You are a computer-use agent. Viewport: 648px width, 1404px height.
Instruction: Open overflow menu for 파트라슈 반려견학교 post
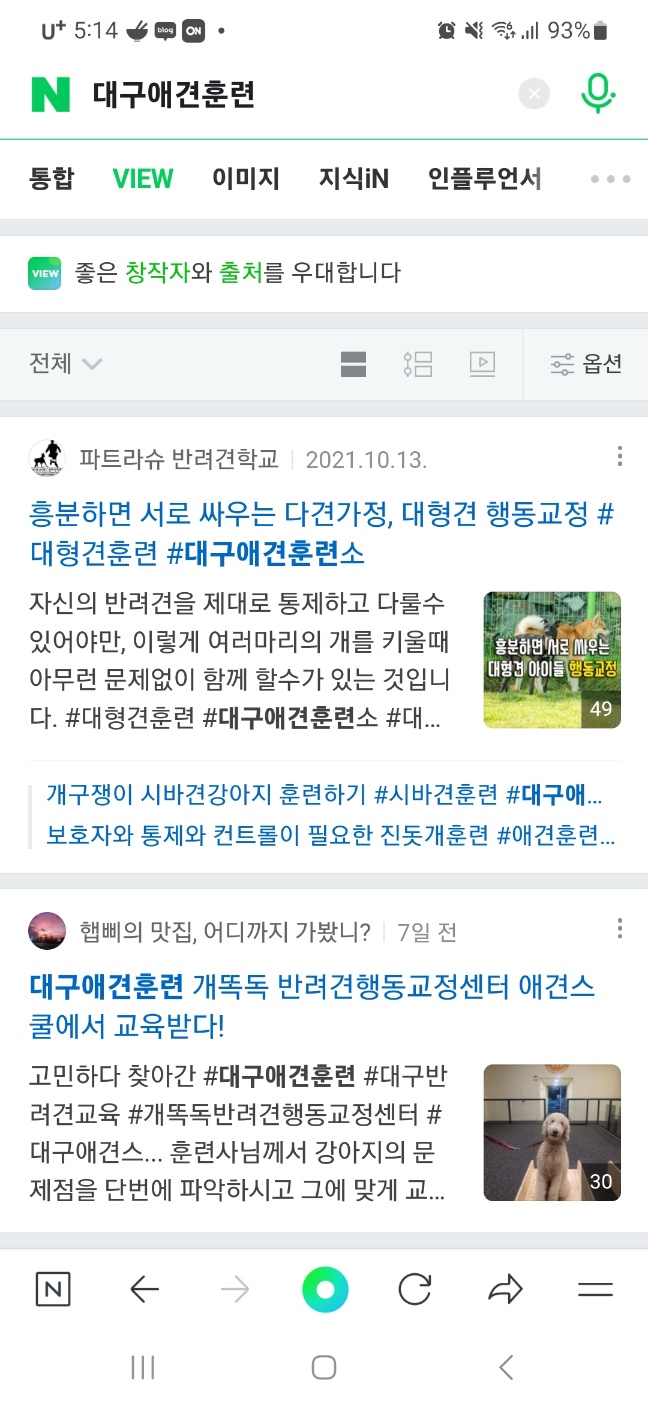click(620, 457)
